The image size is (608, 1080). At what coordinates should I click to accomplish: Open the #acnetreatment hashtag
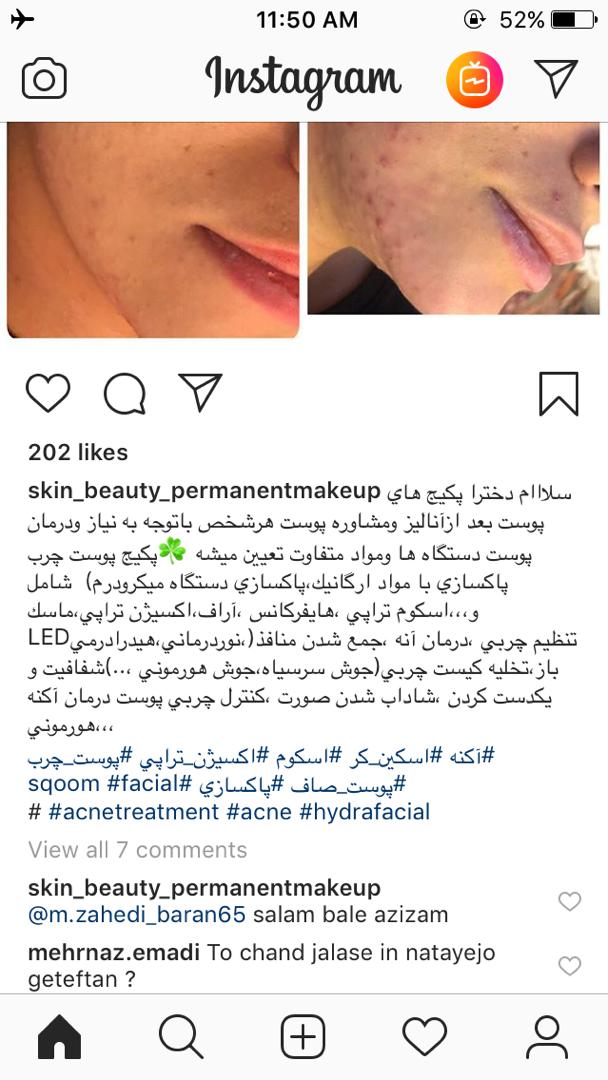(x=133, y=811)
